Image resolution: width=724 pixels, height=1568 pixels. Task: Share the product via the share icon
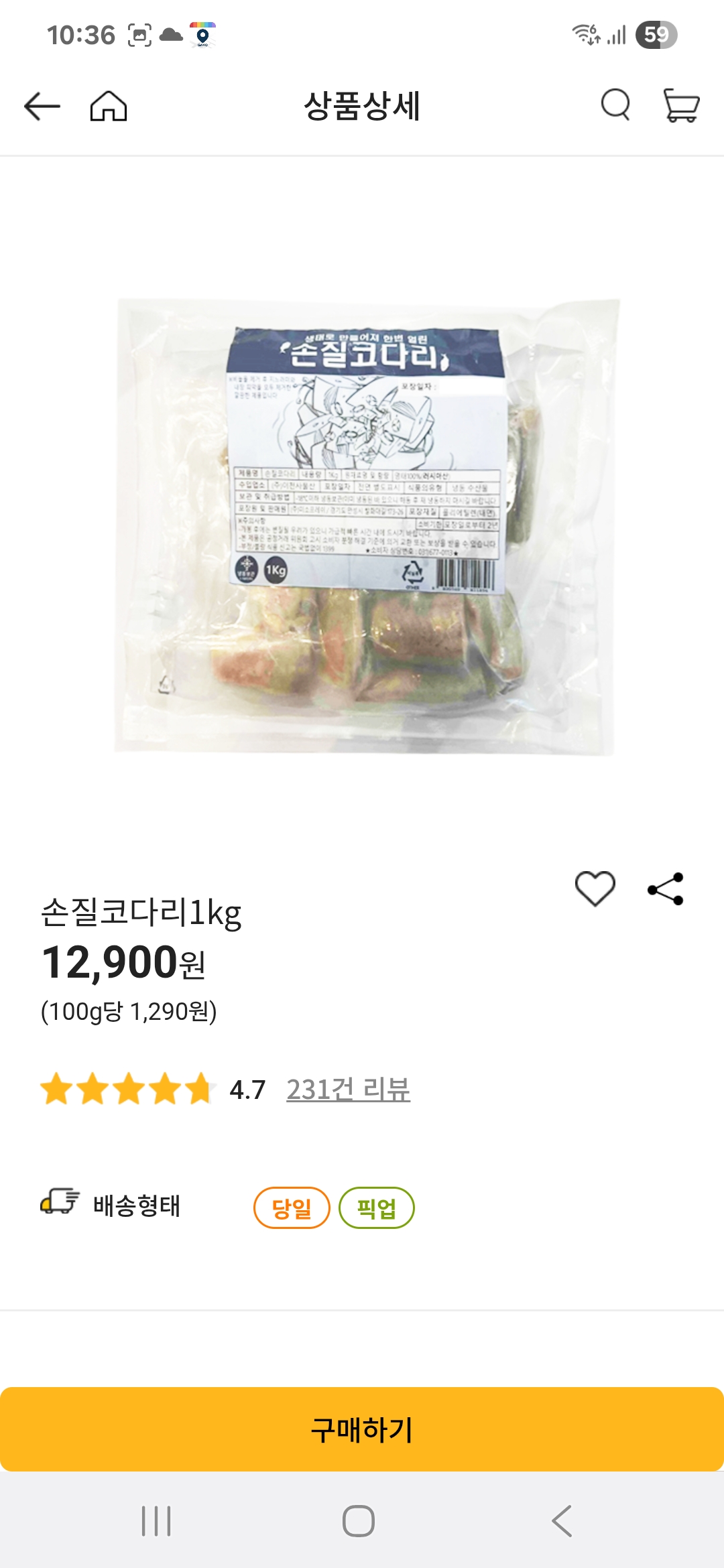(x=664, y=888)
